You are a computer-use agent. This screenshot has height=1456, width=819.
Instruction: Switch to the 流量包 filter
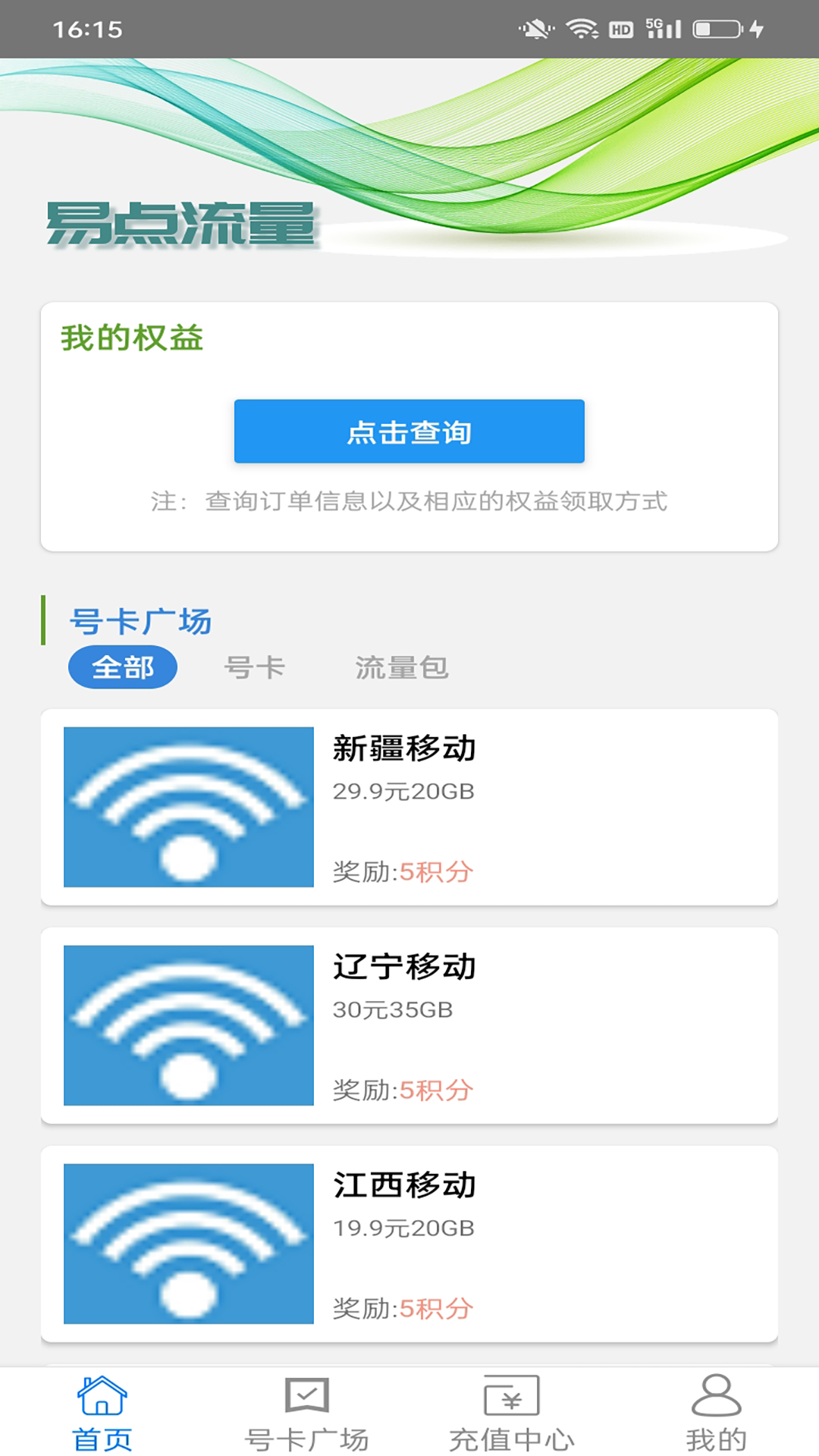point(402,667)
